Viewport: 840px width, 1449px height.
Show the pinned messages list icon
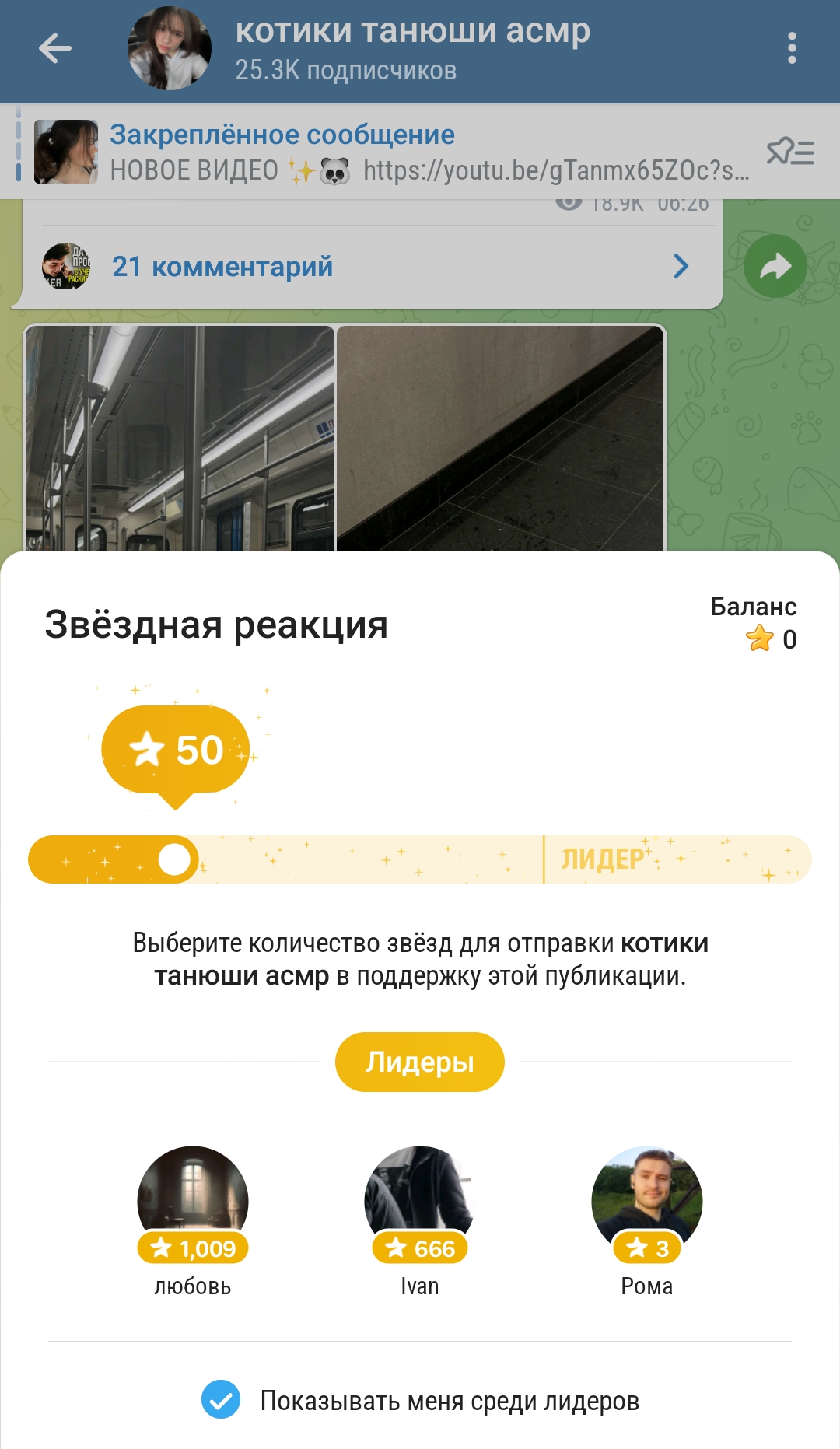(789, 152)
